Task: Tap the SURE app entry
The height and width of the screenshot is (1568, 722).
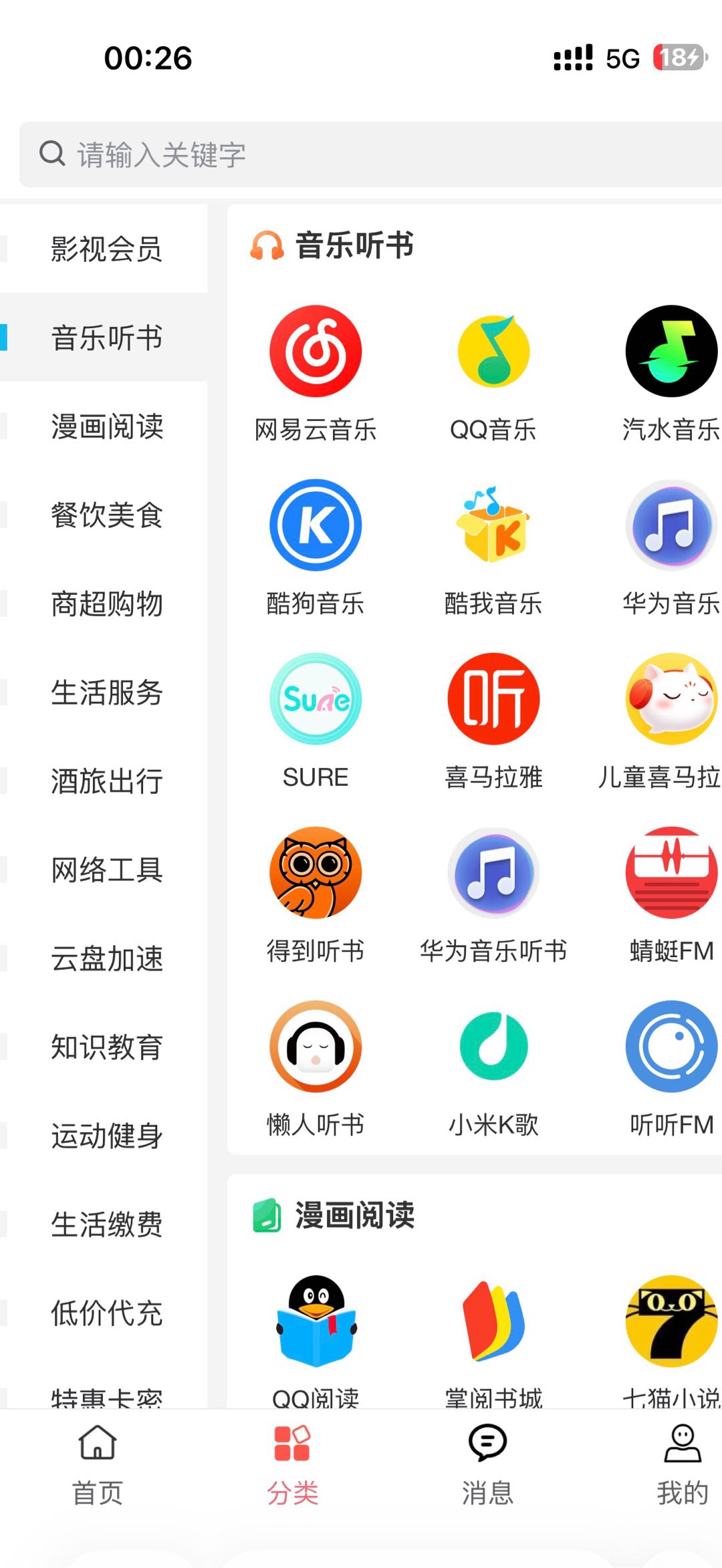Action: (315, 699)
